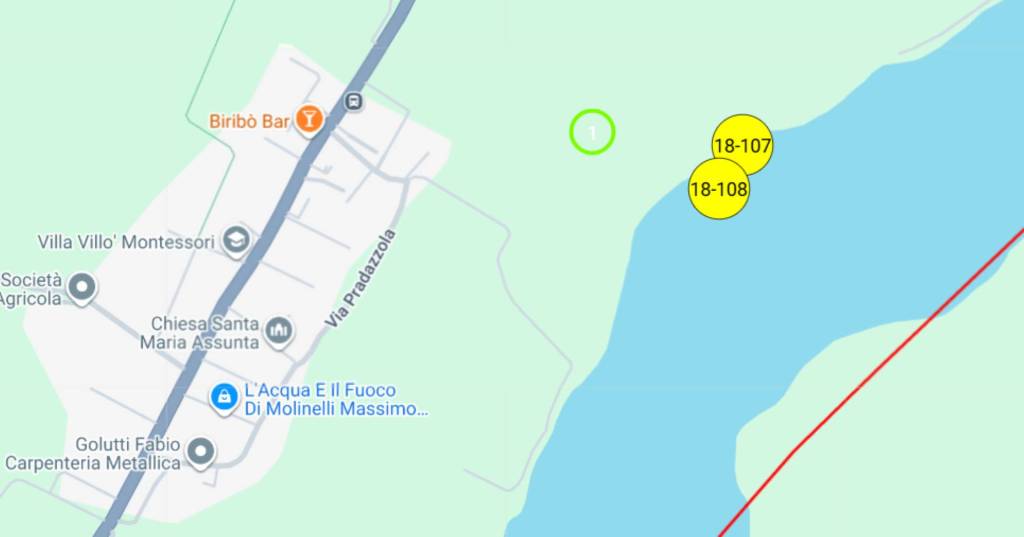Image resolution: width=1024 pixels, height=537 pixels.
Task: Tap the green circle marker numbered 1
Action: [x=592, y=132]
